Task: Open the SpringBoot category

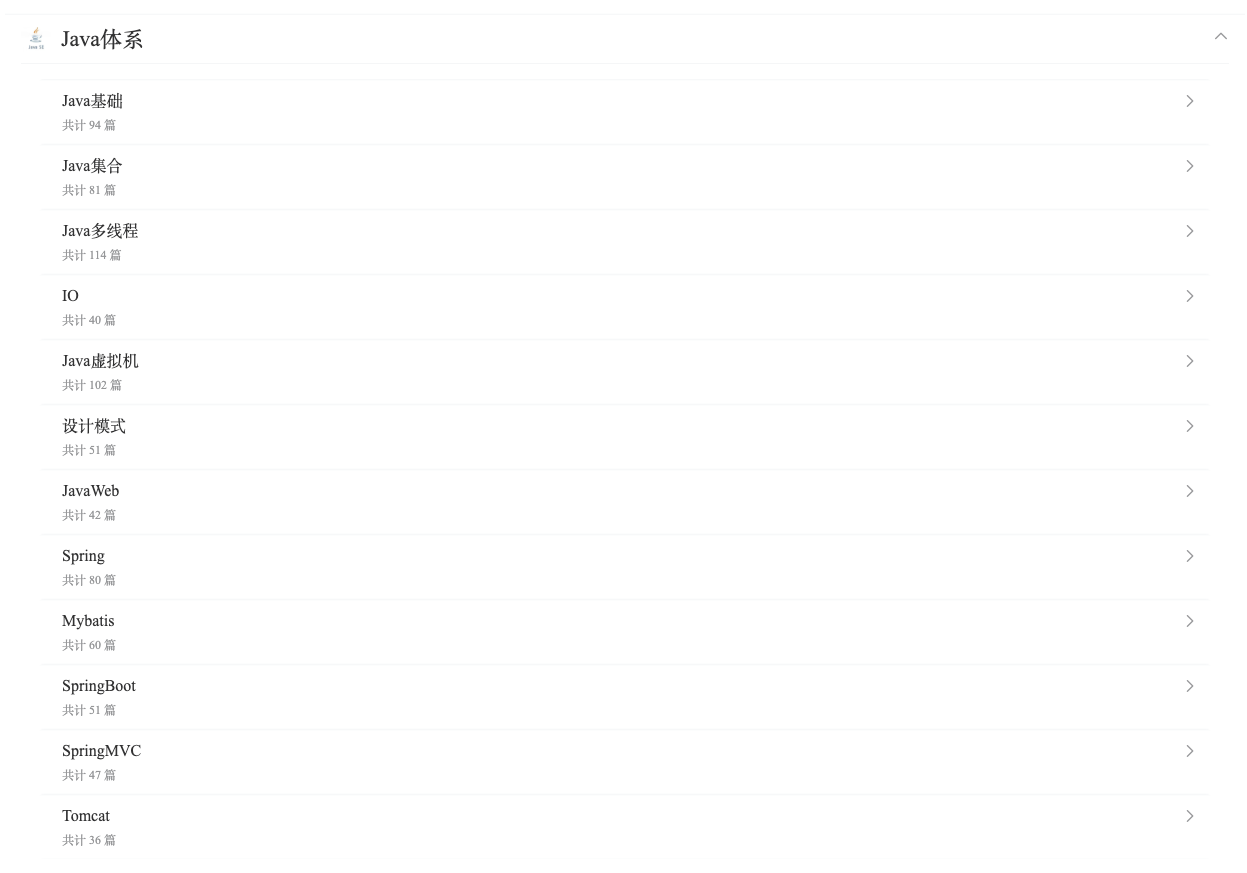Action: [98, 687]
